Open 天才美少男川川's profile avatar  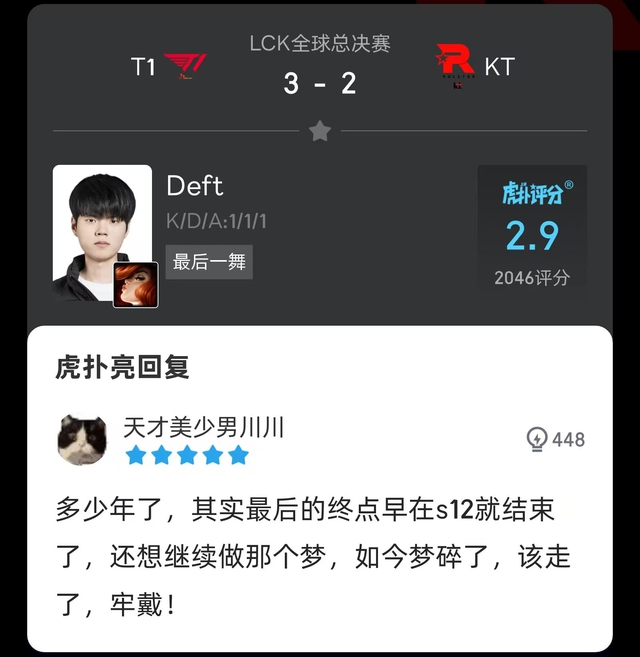(x=82, y=440)
